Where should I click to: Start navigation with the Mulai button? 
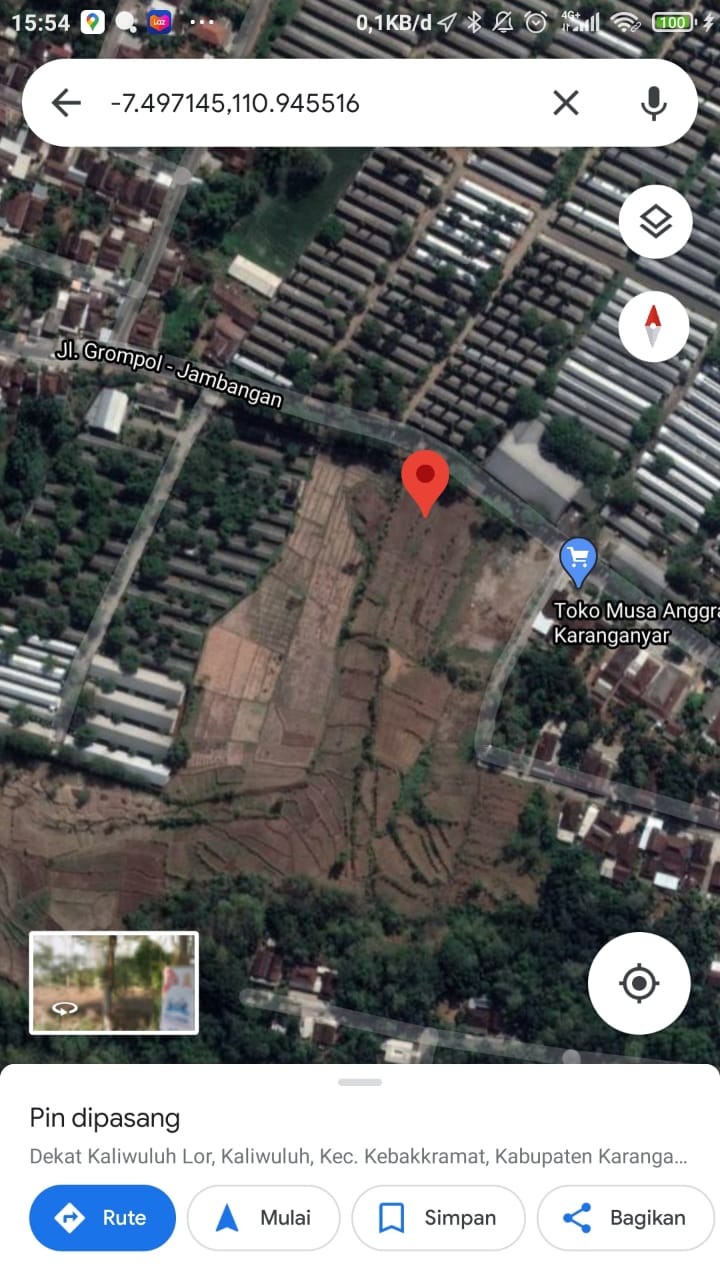point(264,1217)
